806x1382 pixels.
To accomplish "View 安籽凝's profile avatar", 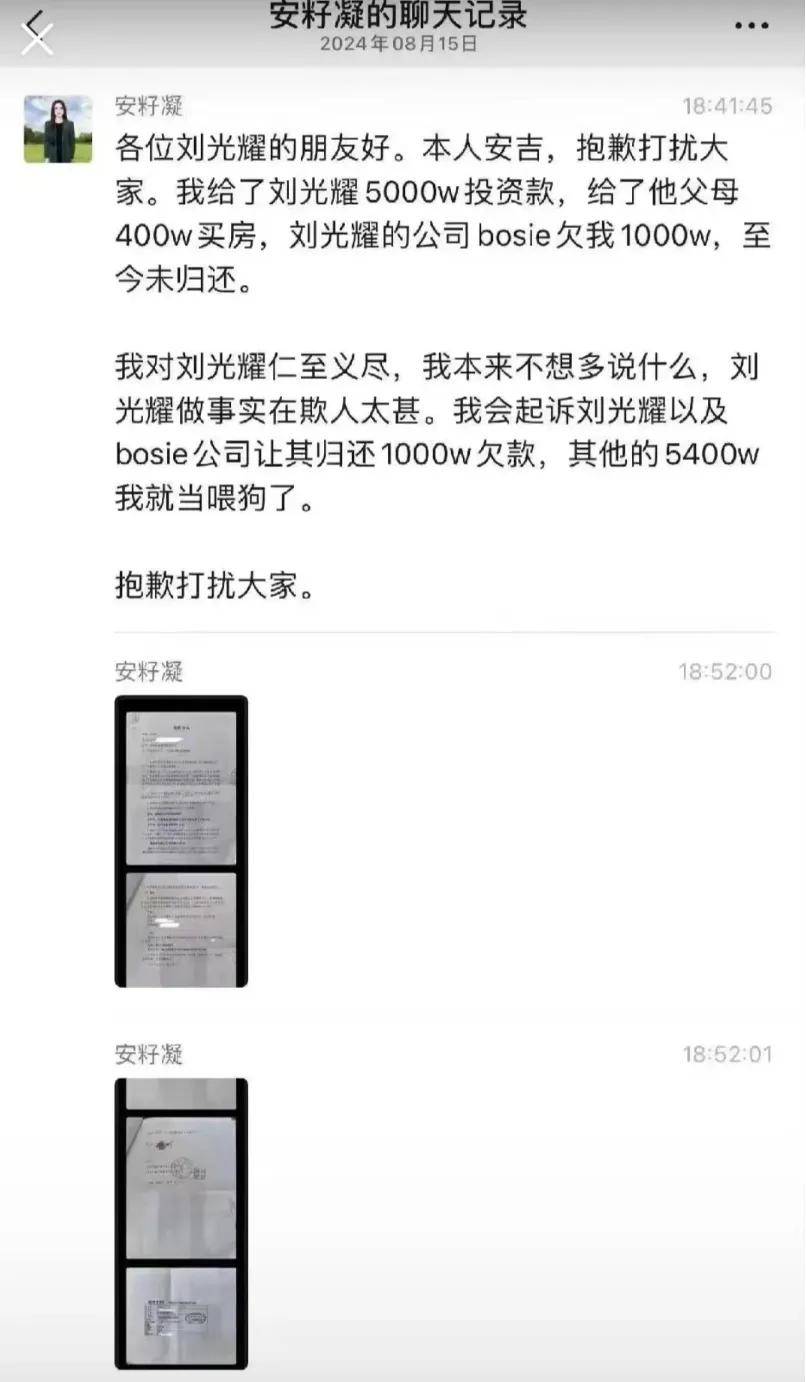I will coord(58,129).
